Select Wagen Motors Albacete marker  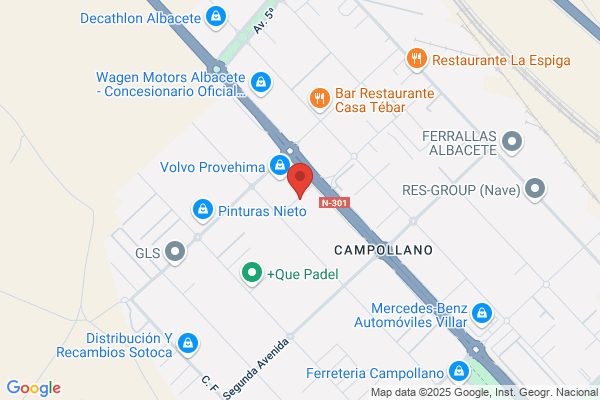point(261,83)
